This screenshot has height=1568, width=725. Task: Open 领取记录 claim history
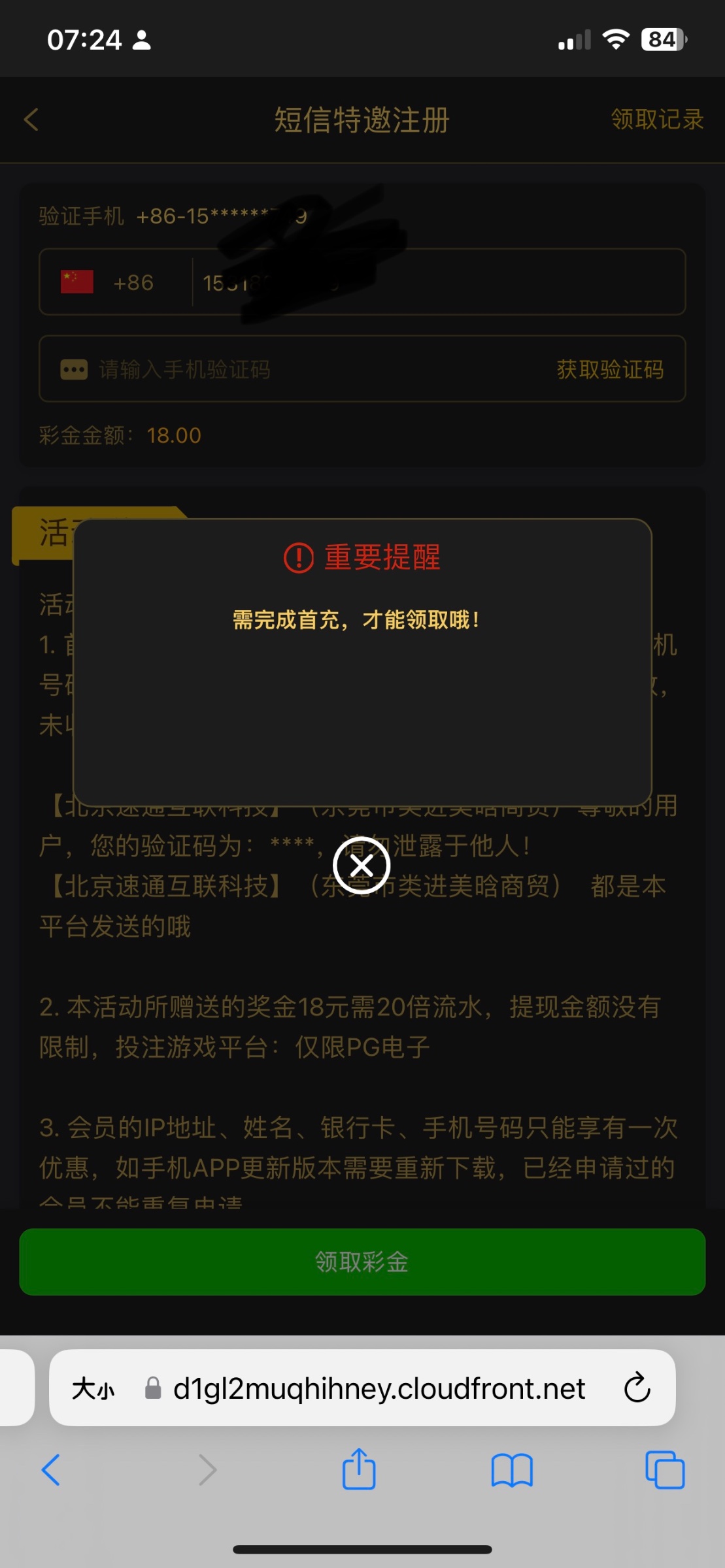click(656, 120)
